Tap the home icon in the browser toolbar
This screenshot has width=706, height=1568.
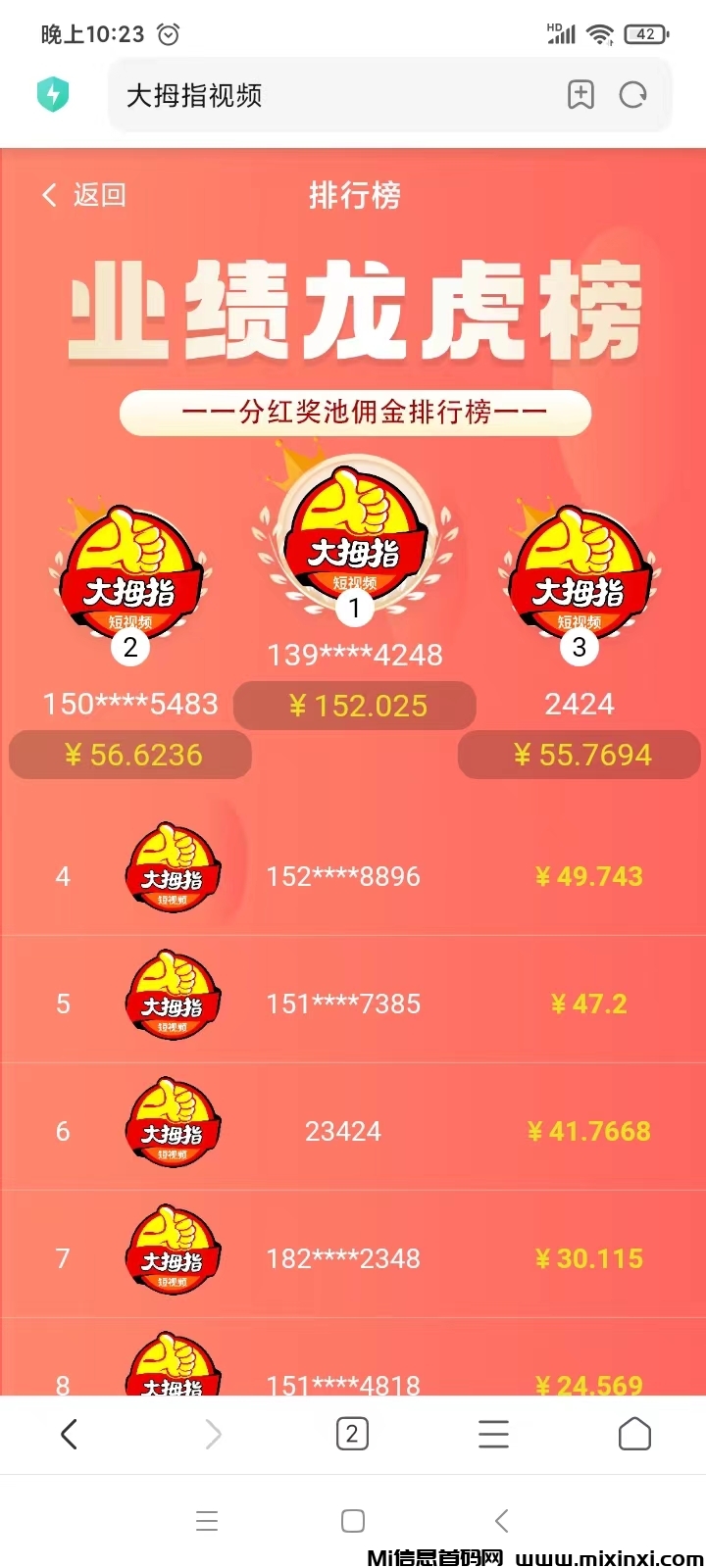pyautogui.click(x=634, y=1434)
